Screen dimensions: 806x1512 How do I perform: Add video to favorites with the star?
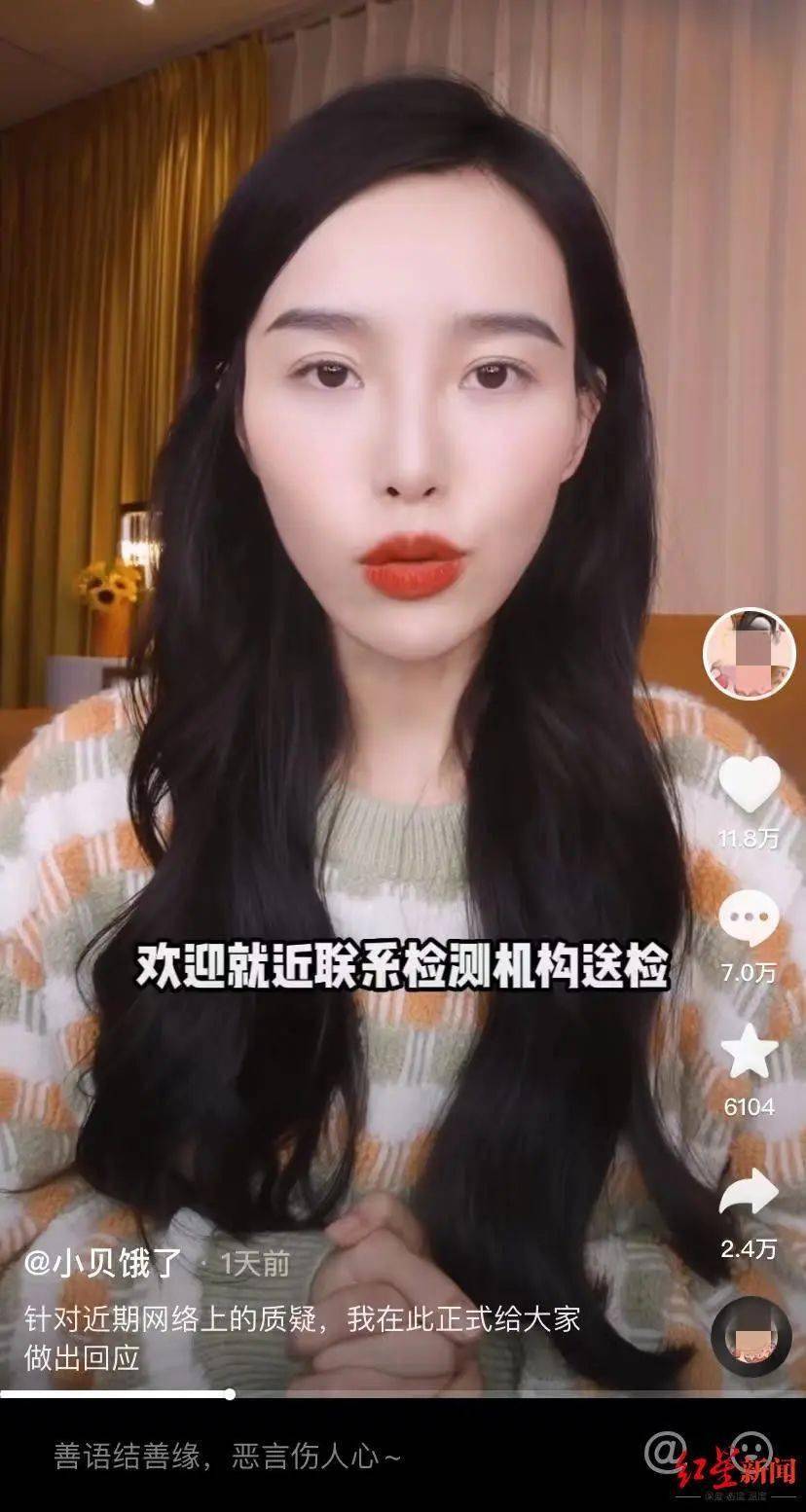click(749, 1054)
